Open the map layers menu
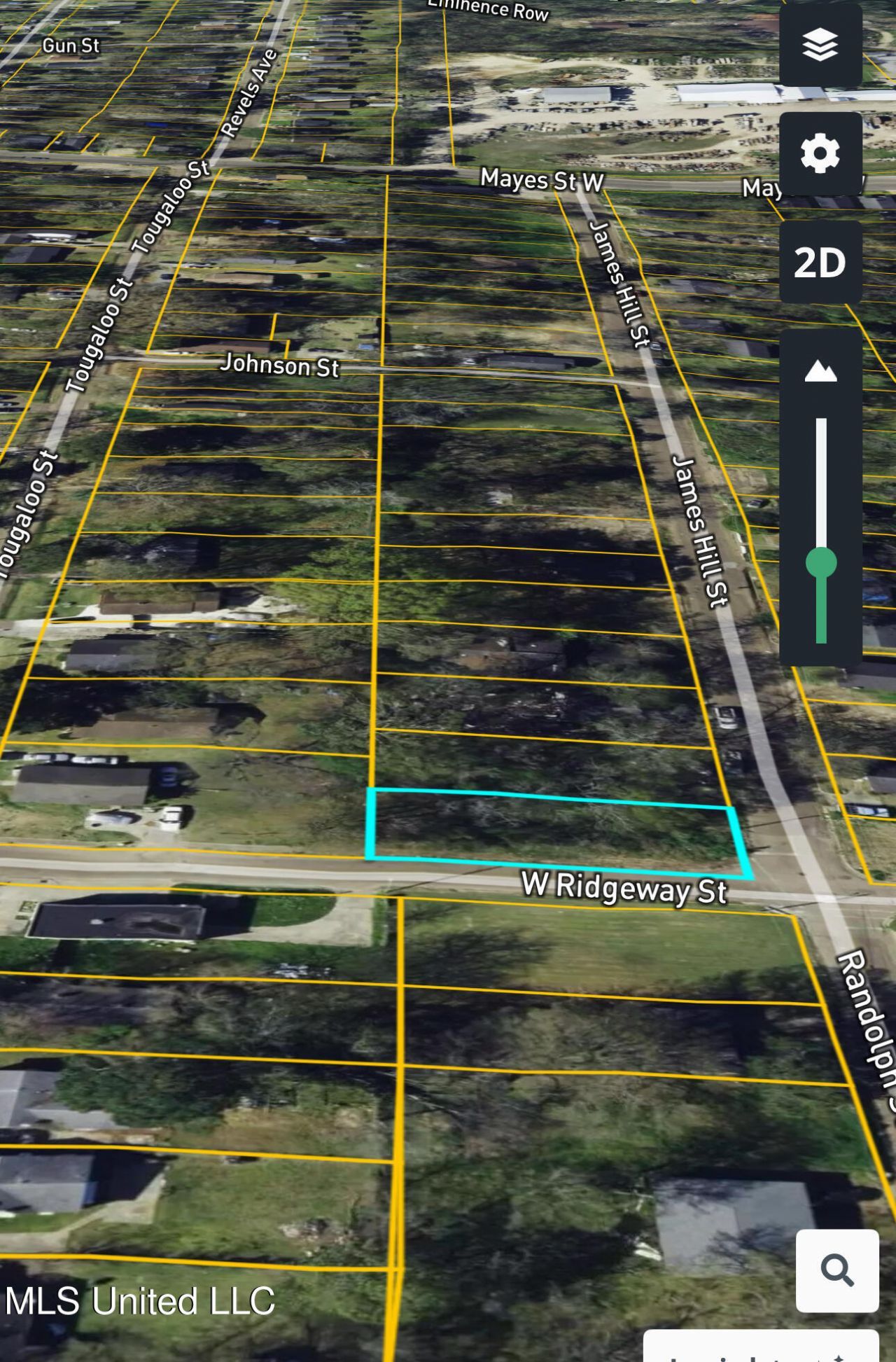Image resolution: width=896 pixels, height=1362 pixels. click(820, 46)
